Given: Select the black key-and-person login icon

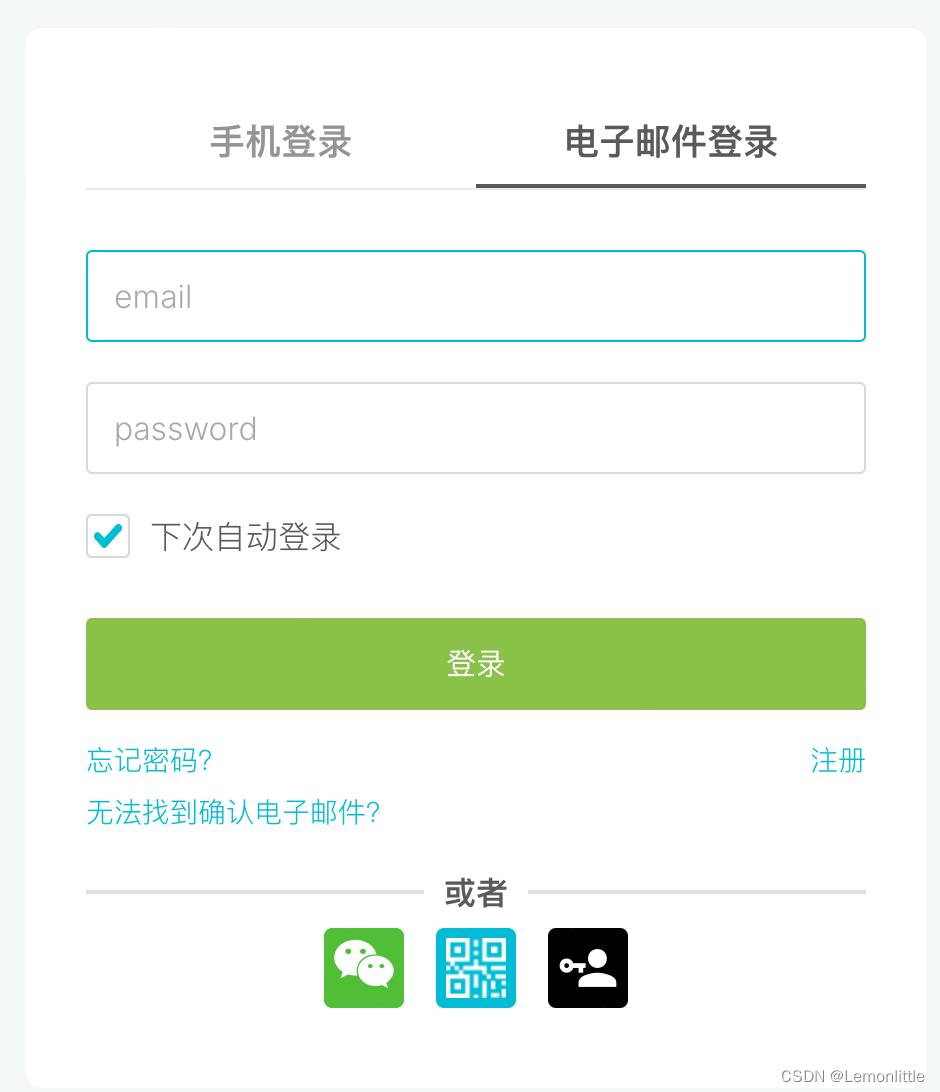Looking at the screenshot, I should click(588, 968).
